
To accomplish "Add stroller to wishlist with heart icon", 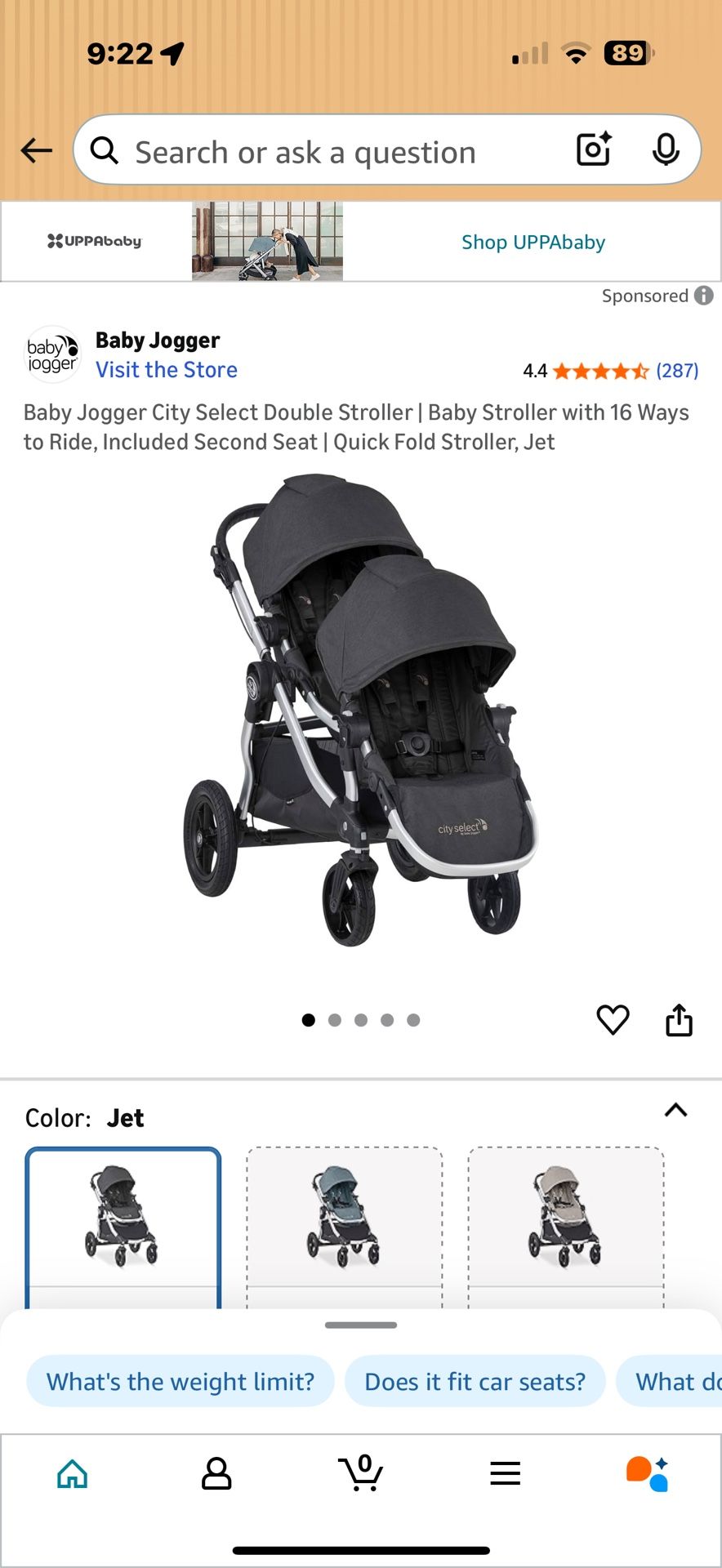I will coord(613,1019).
